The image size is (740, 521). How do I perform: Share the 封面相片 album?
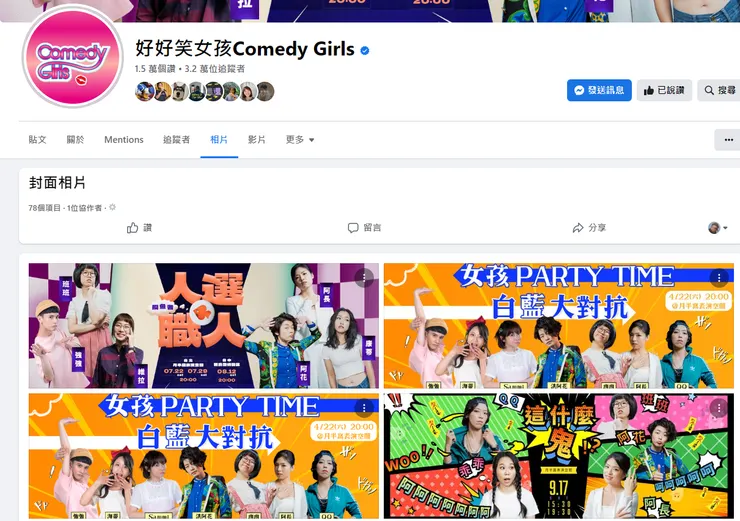[x=589, y=228]
